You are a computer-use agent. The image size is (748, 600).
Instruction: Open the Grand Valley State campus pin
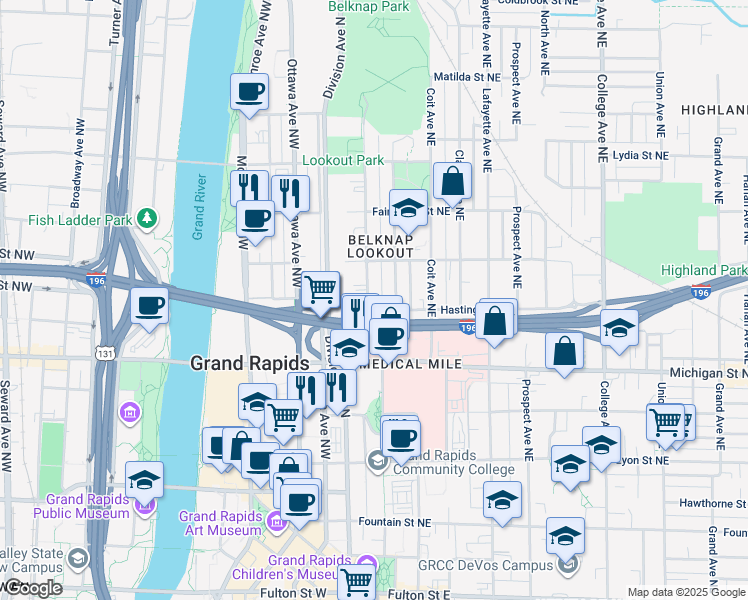tap(79, 559)
